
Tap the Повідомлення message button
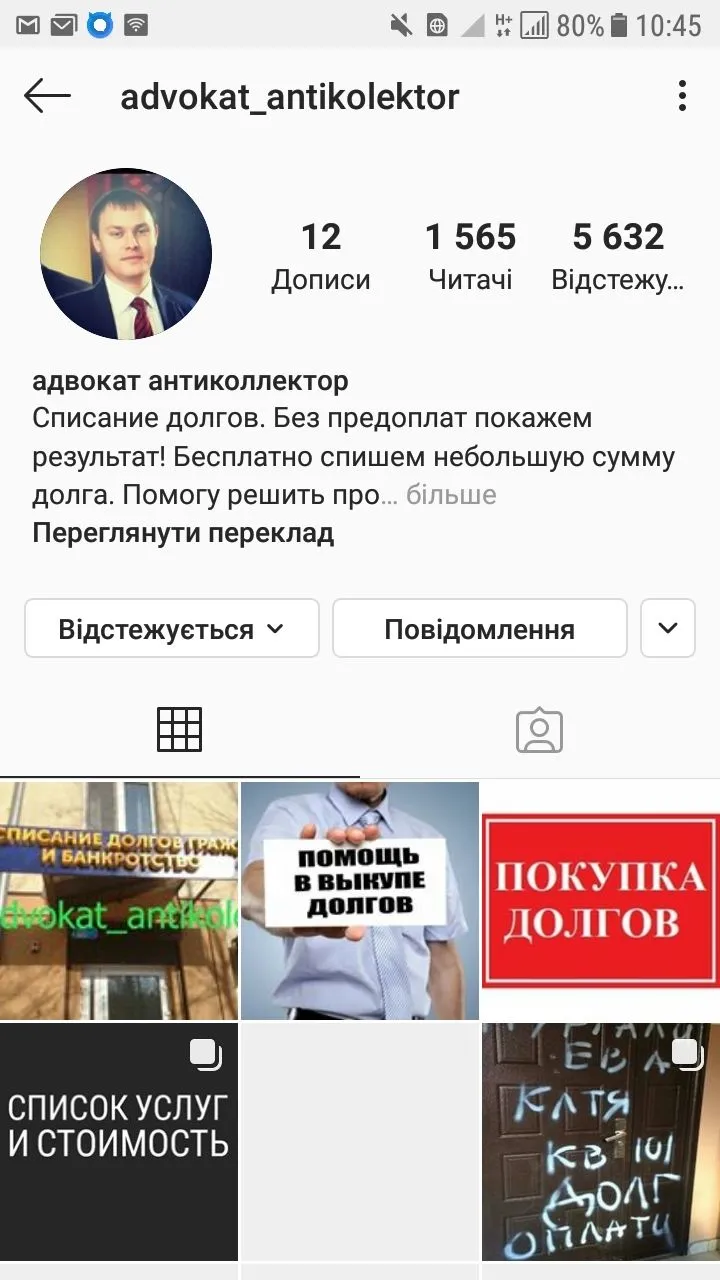pos(479,629)
